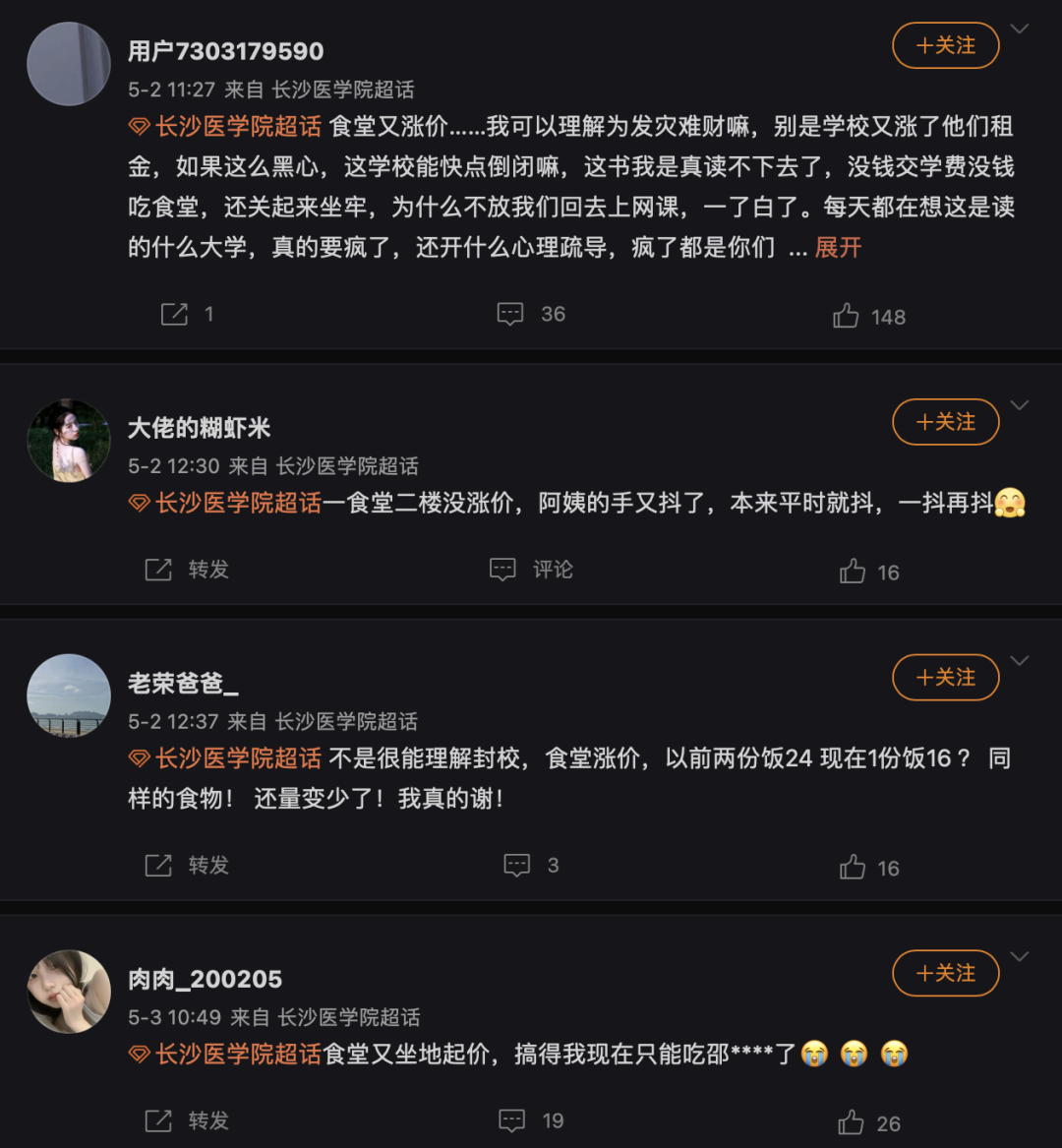Like the post by 用户7303179590
This screenshot has width=1062, height=1148.
pyautogui.click(x=847, y=316)
